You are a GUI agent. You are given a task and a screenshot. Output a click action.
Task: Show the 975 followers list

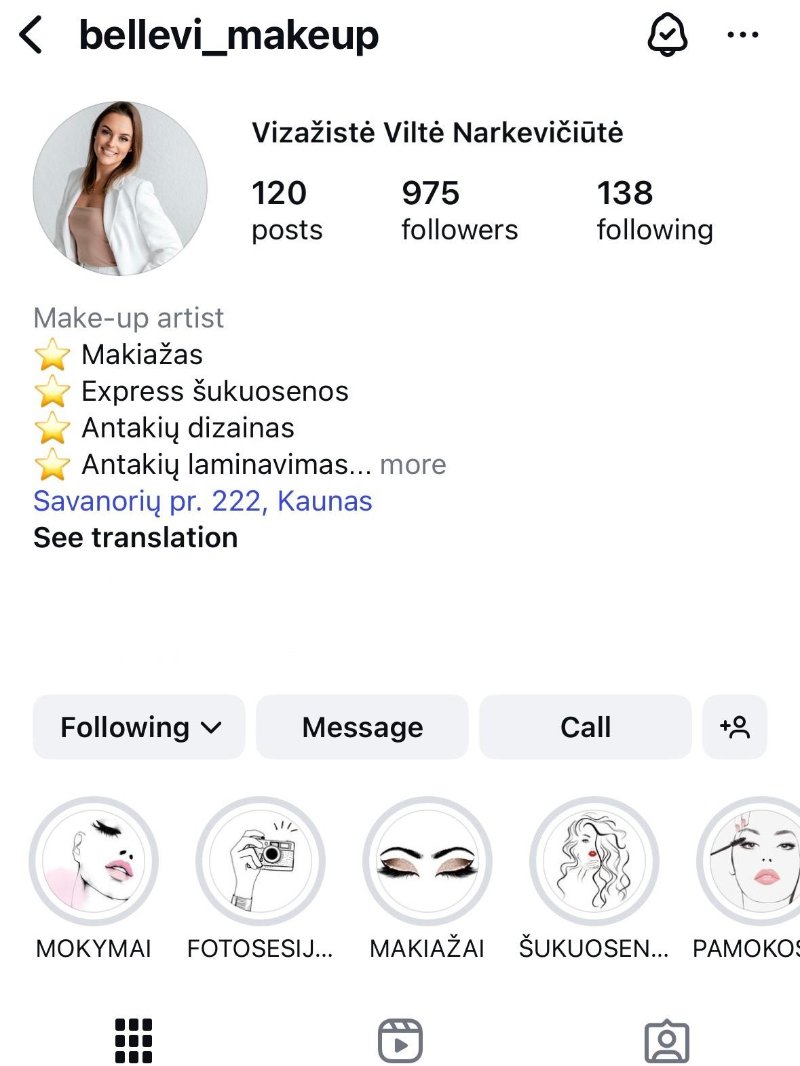[x=459, y=210]
